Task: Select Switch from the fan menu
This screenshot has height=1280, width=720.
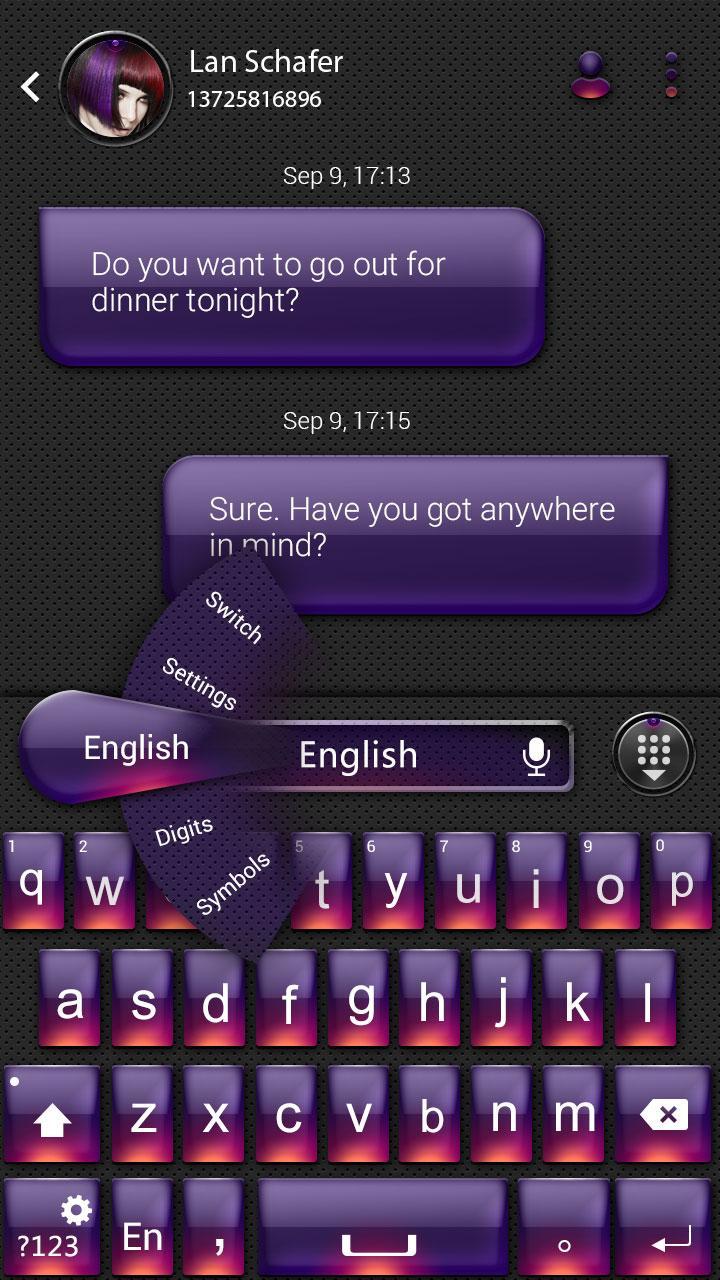Action: (x=232, y=617)
